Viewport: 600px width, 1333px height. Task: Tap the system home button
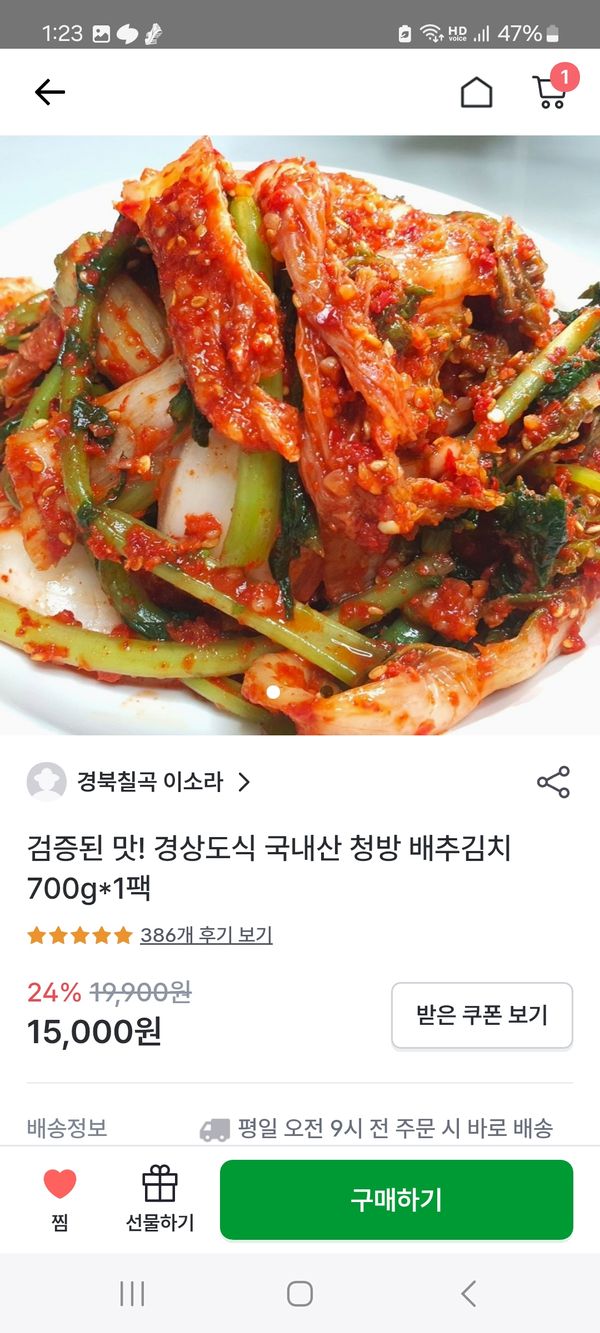tap(300, 1293)
